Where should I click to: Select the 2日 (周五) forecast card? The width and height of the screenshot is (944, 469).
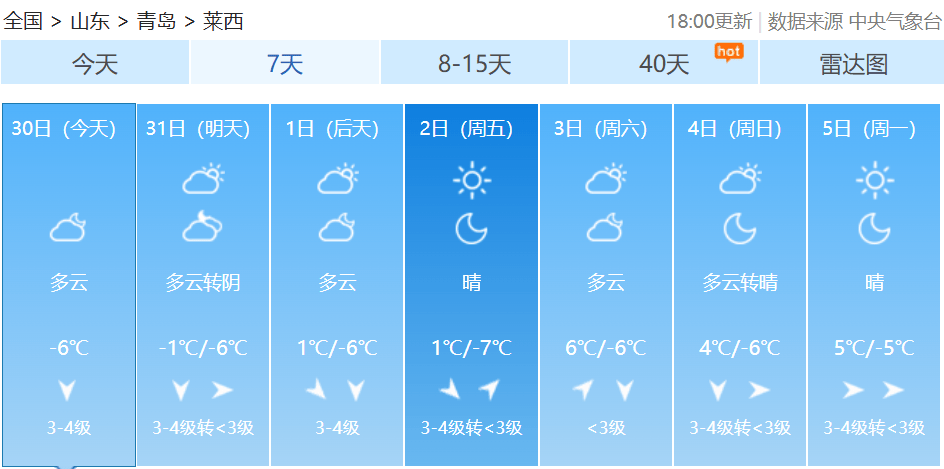click(471, 284)
